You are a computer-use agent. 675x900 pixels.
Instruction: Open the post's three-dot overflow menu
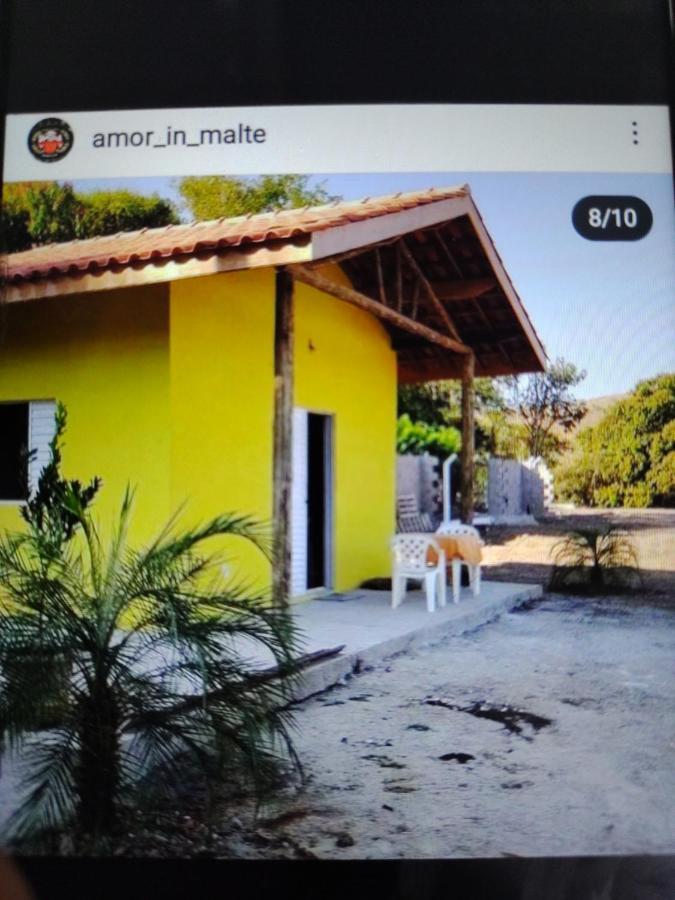(634, 134)
